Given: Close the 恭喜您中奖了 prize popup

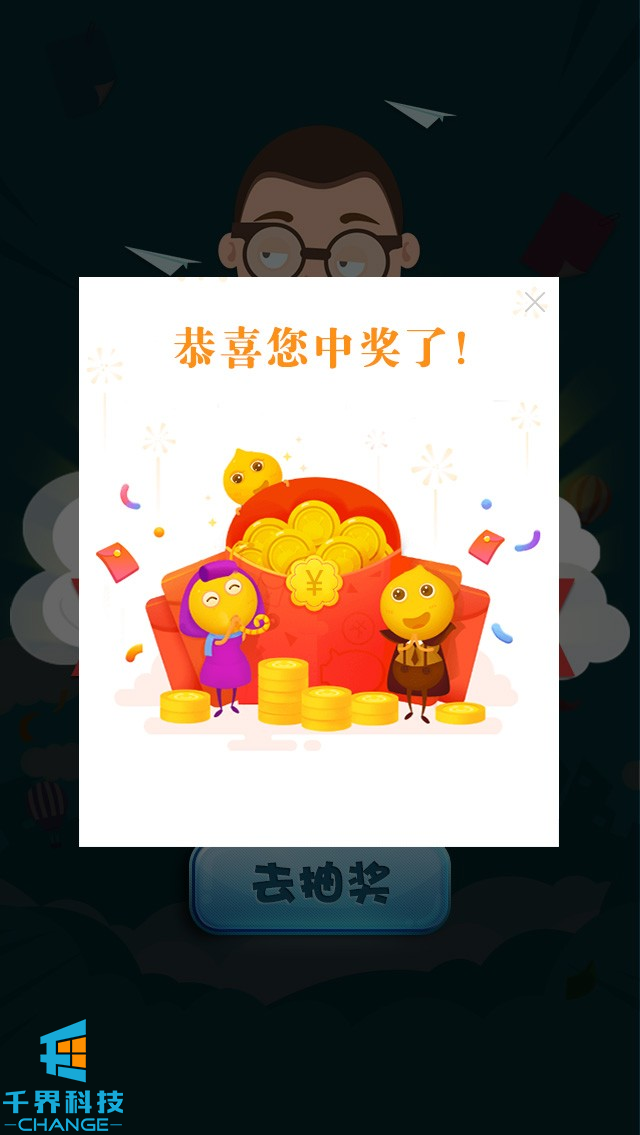Looking at the screenshot, I should tap(535, 302).
